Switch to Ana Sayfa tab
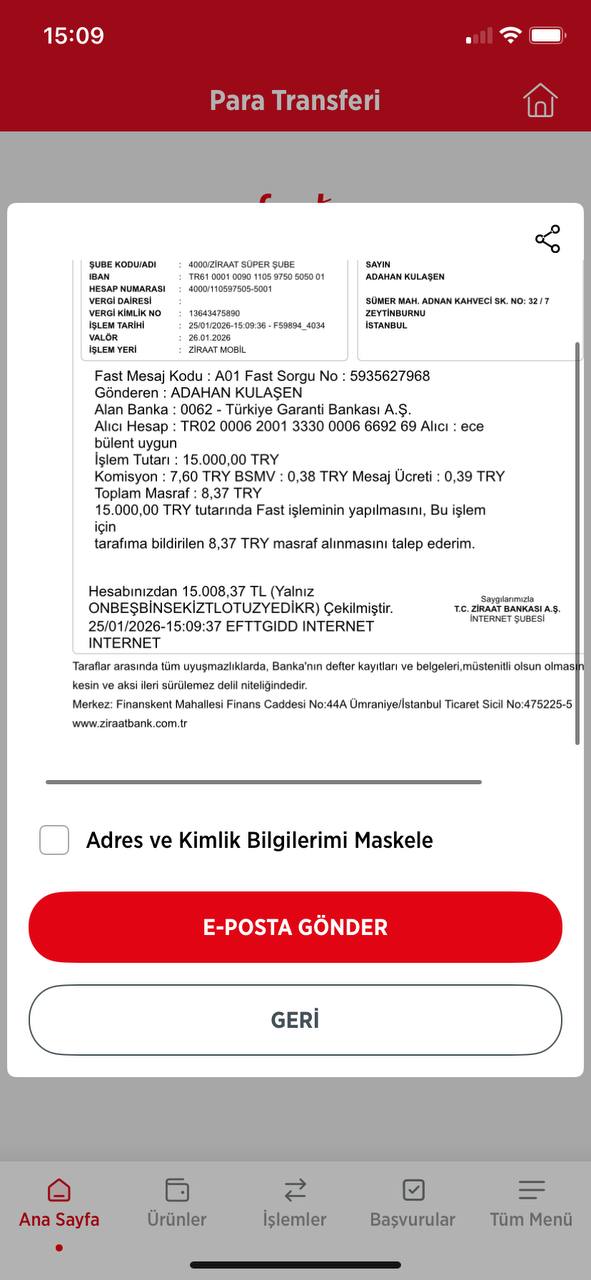 click(x=59, y=1203)
